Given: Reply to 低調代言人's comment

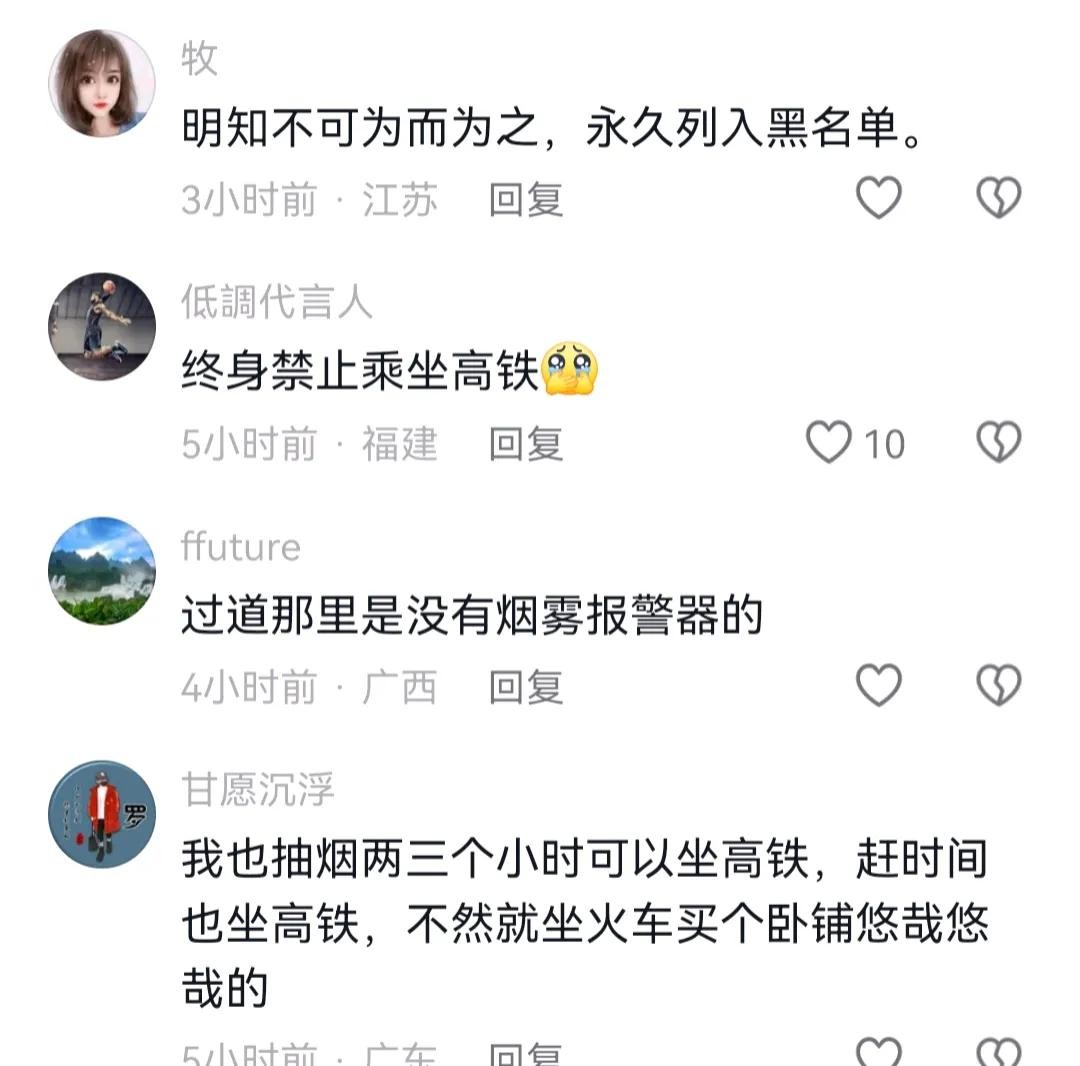Looking at the screenshot, I should coord(526,443).
